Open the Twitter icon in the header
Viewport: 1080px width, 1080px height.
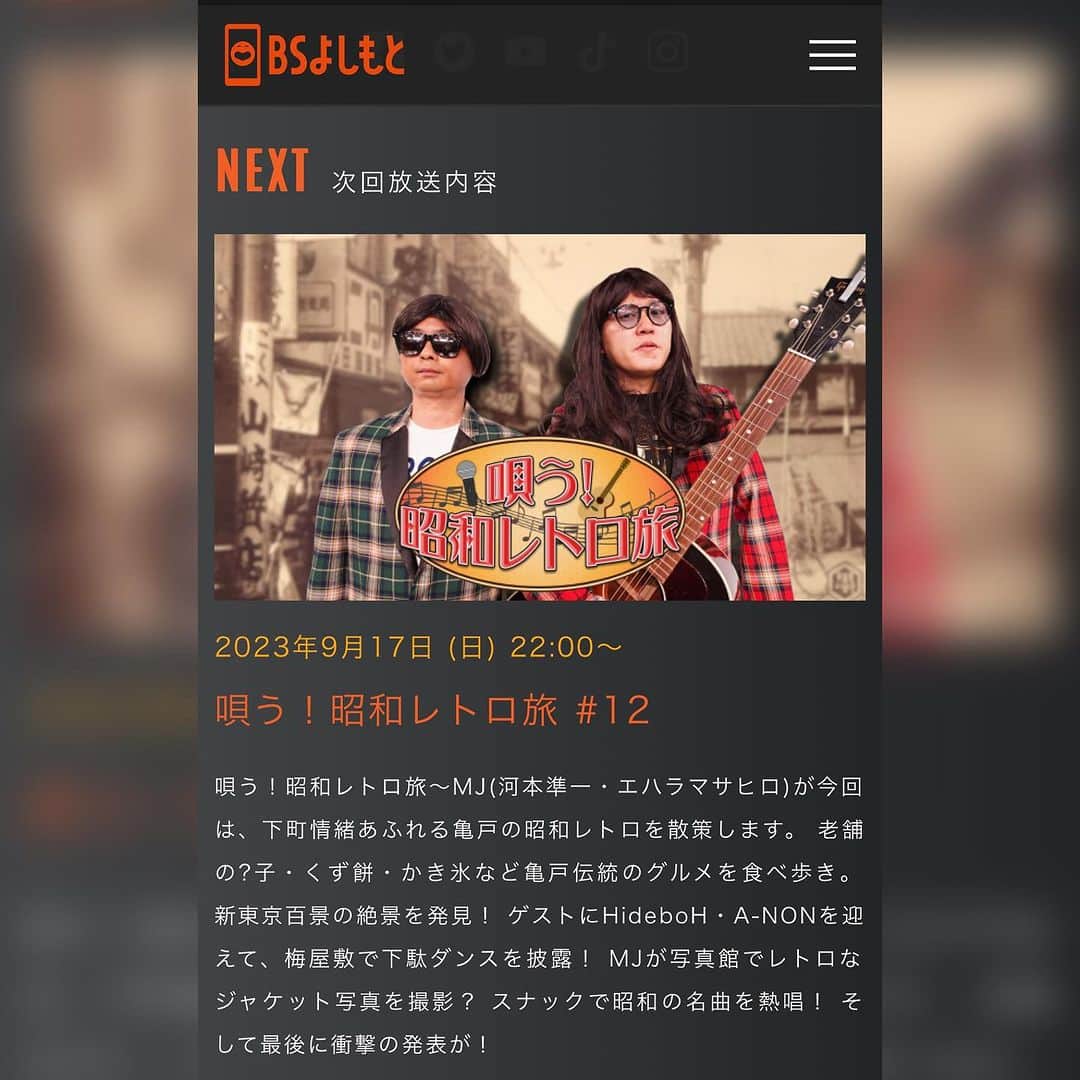454,52
